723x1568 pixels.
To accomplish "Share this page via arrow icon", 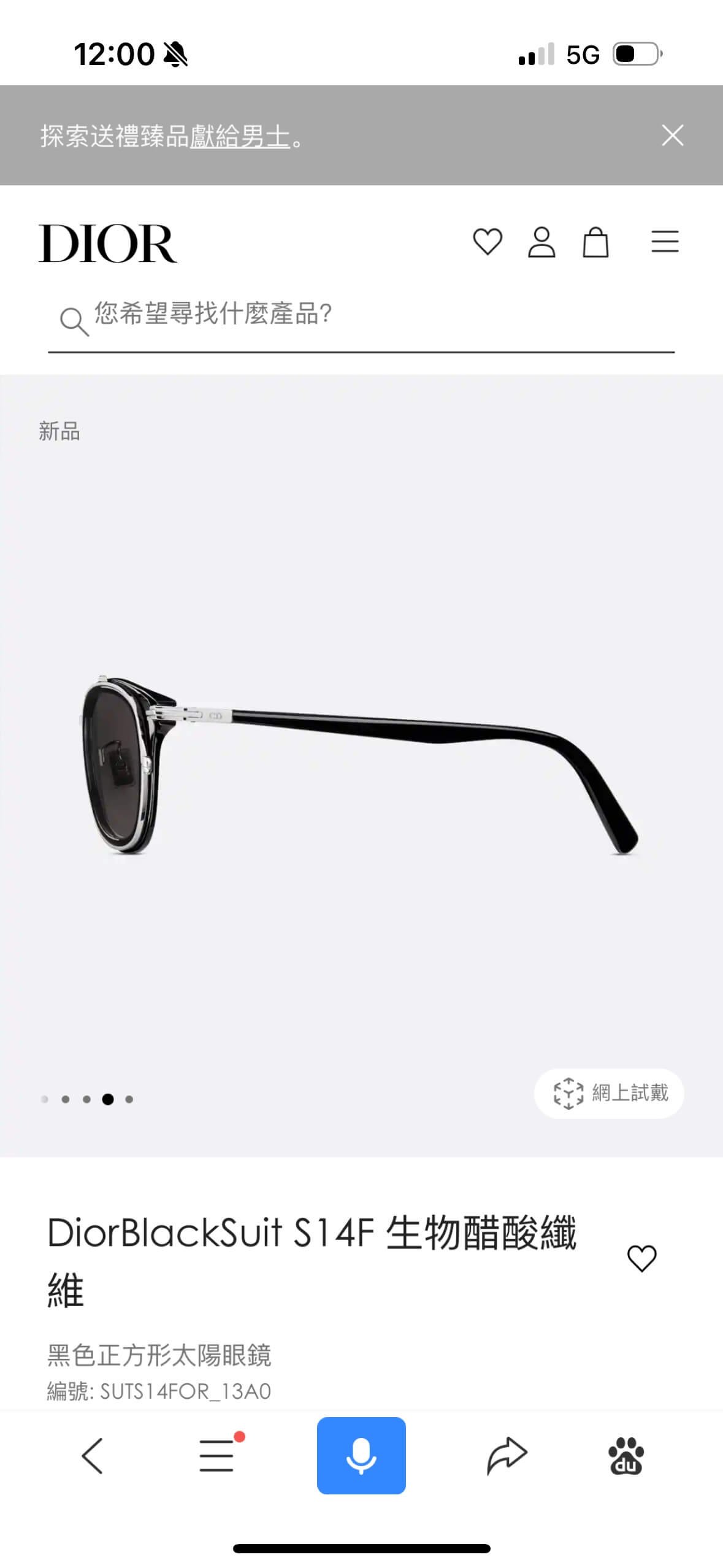I will [507, 1455].
